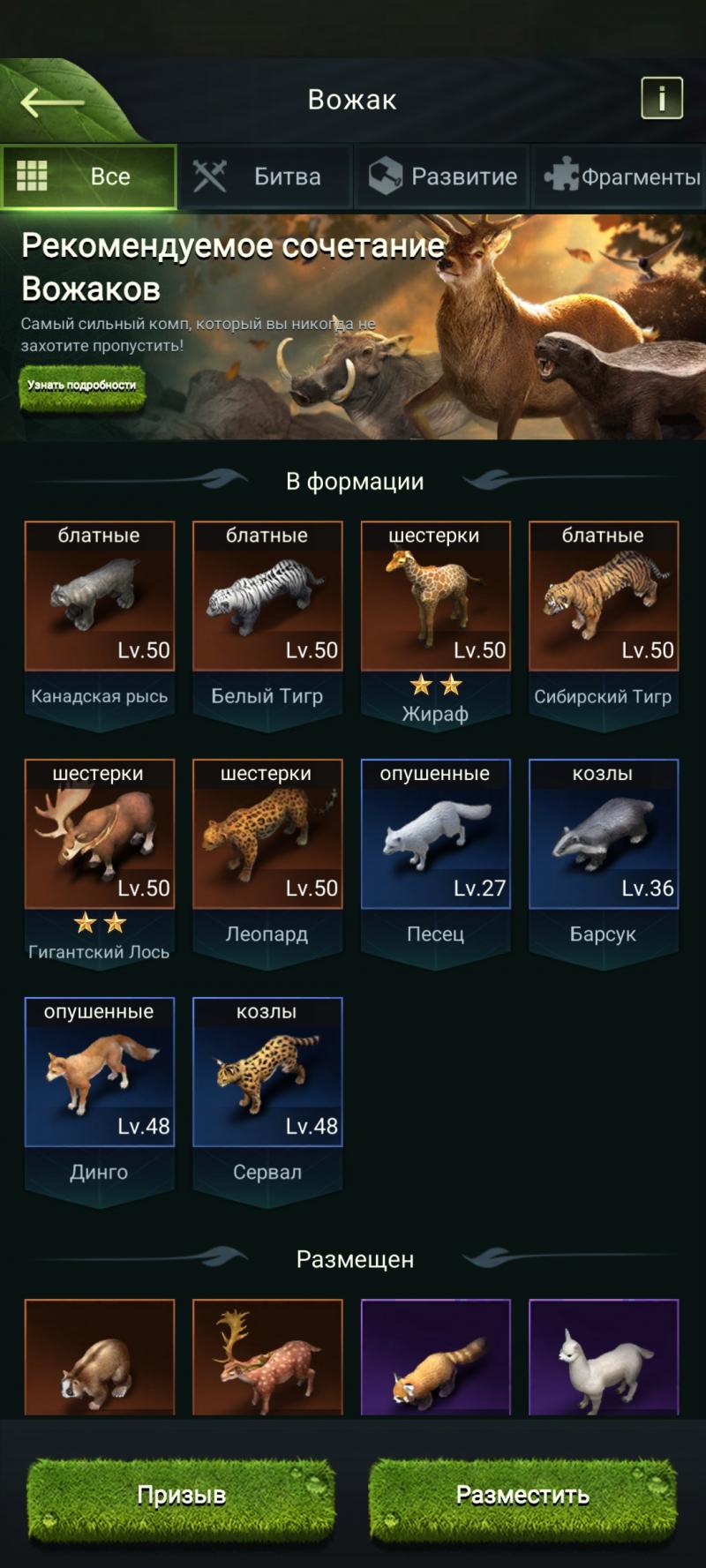The image size is (706, 1568).
Task: Select the Все tab
Action: point(88,176)
